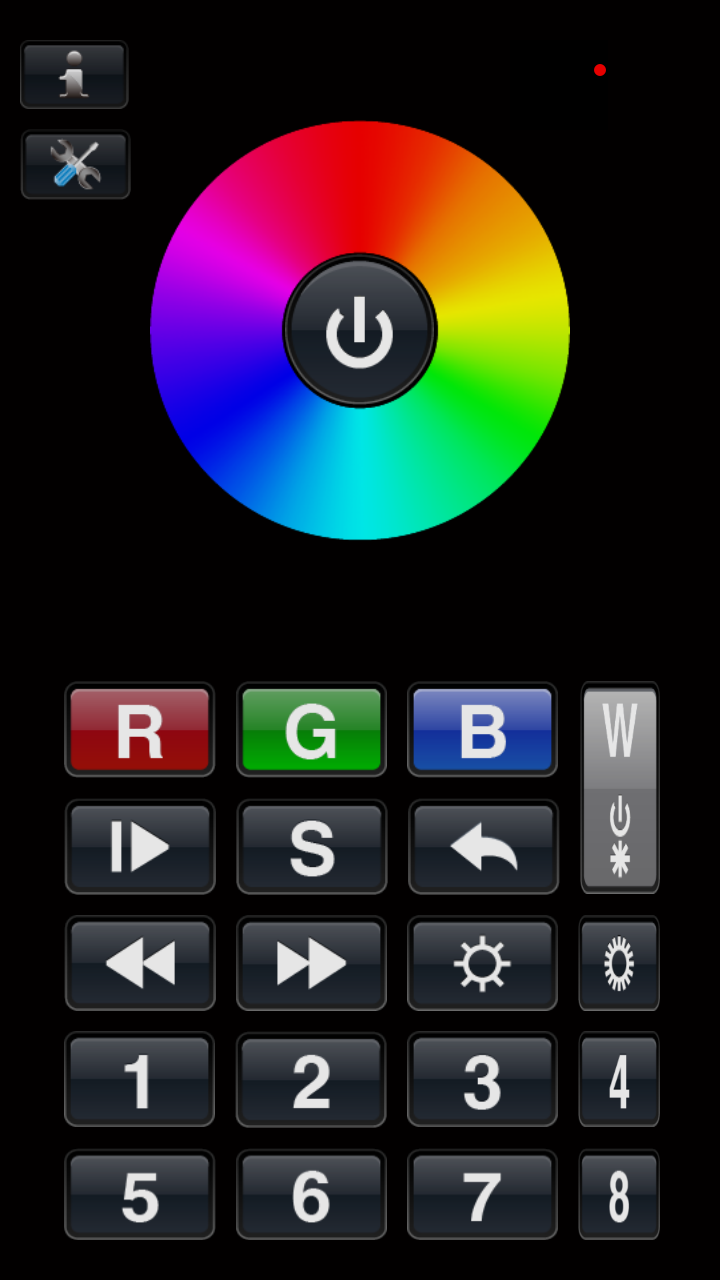
Task: Tap the return arrow button
Action: [482, 847]
